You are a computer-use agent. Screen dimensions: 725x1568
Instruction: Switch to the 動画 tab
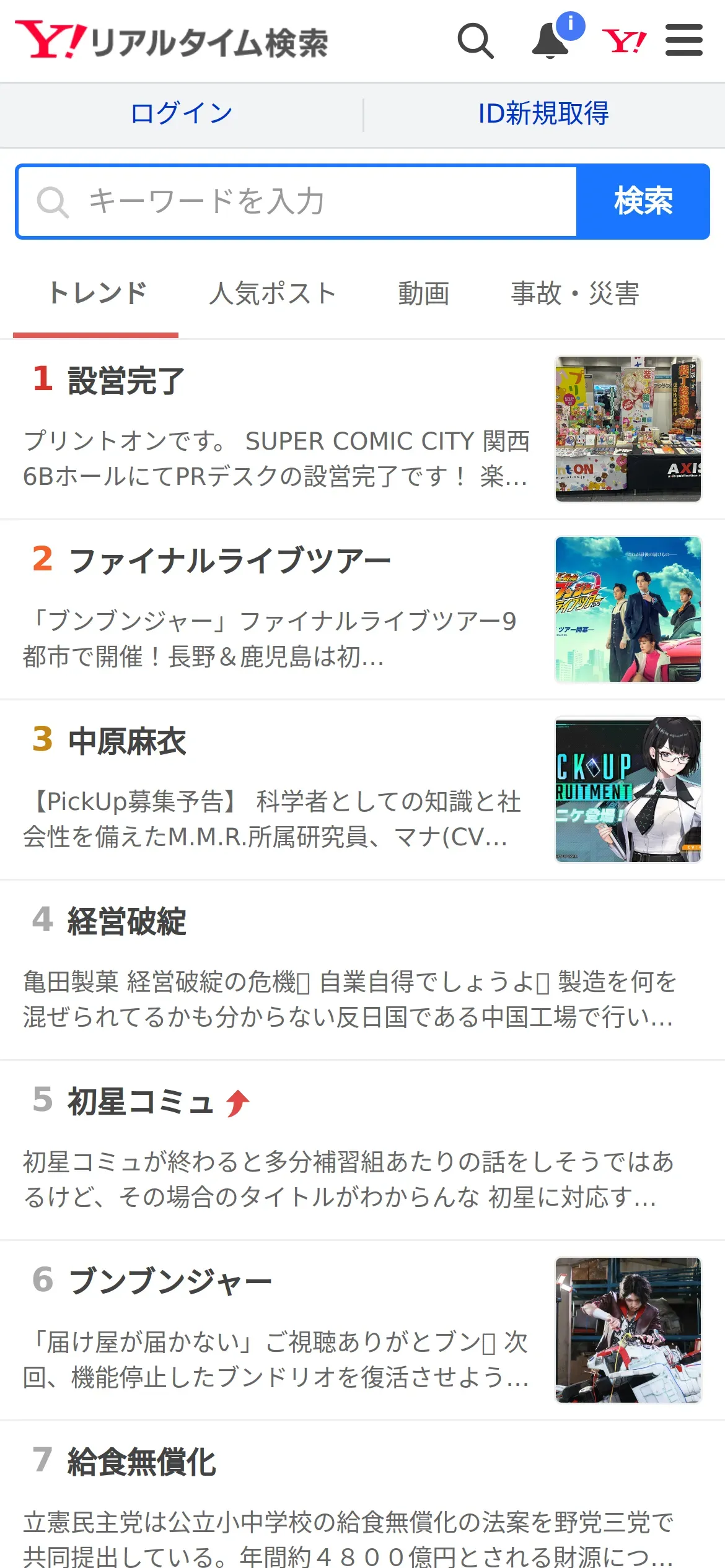424,294
